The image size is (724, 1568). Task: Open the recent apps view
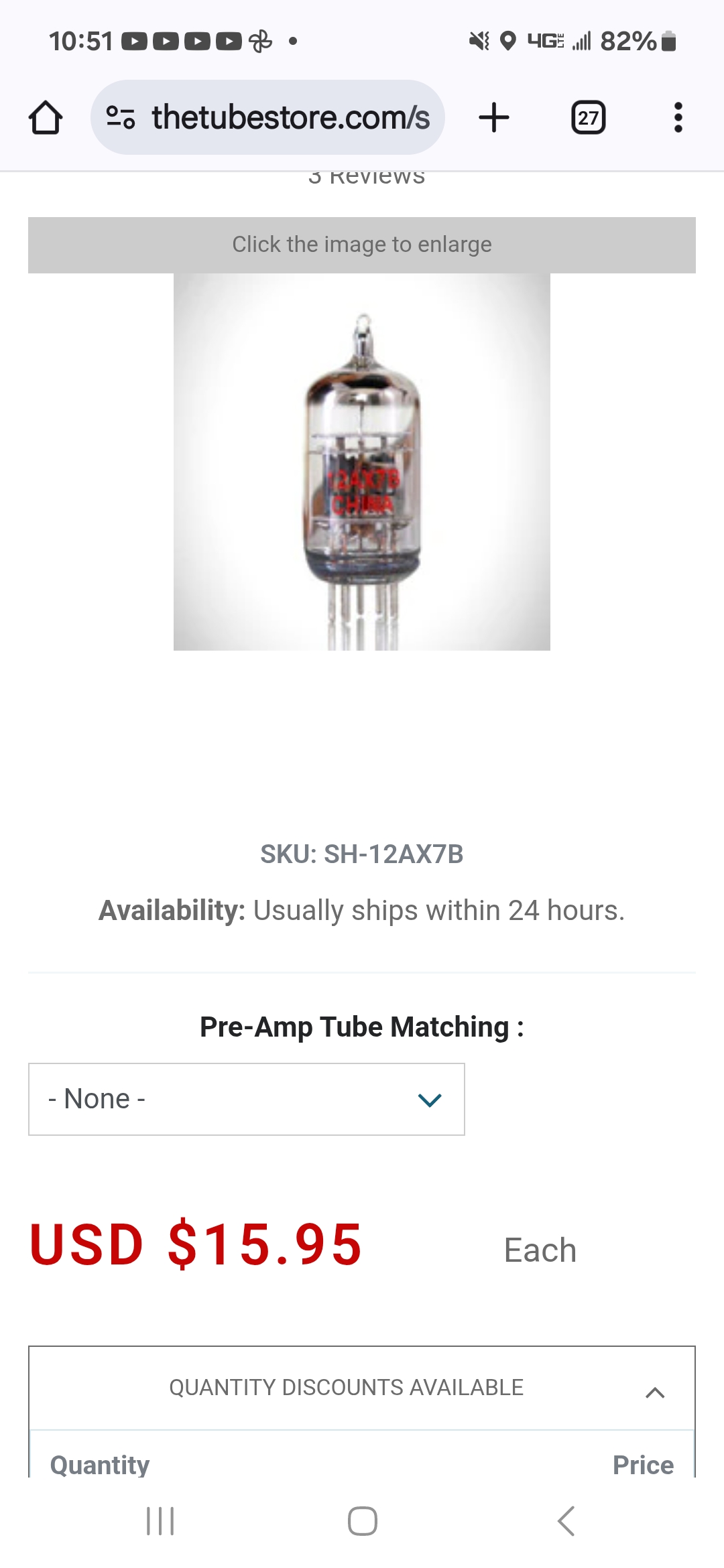(160, 1520)
